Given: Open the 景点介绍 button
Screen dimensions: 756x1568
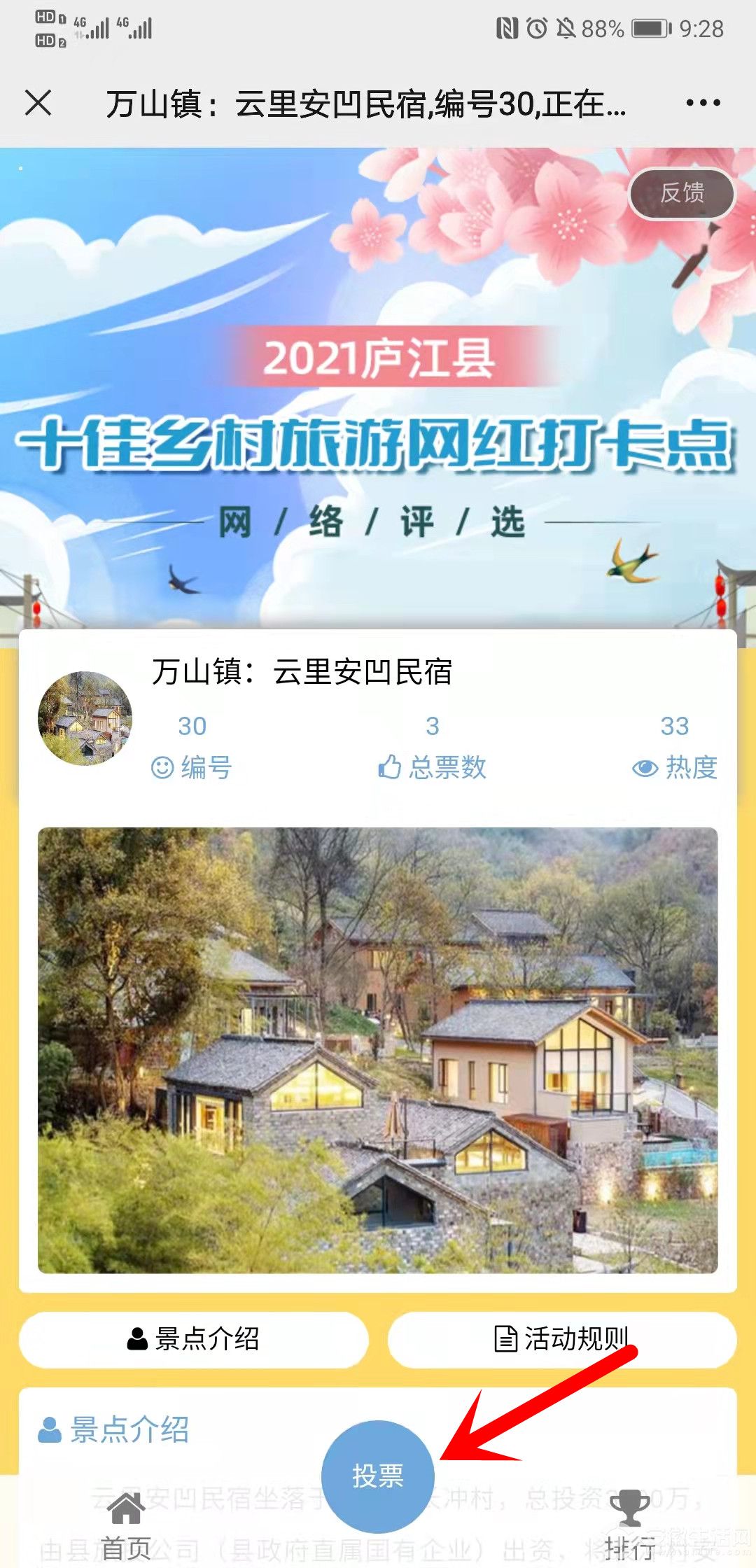Looking at the screenshot, I should tap(194, 1339).
